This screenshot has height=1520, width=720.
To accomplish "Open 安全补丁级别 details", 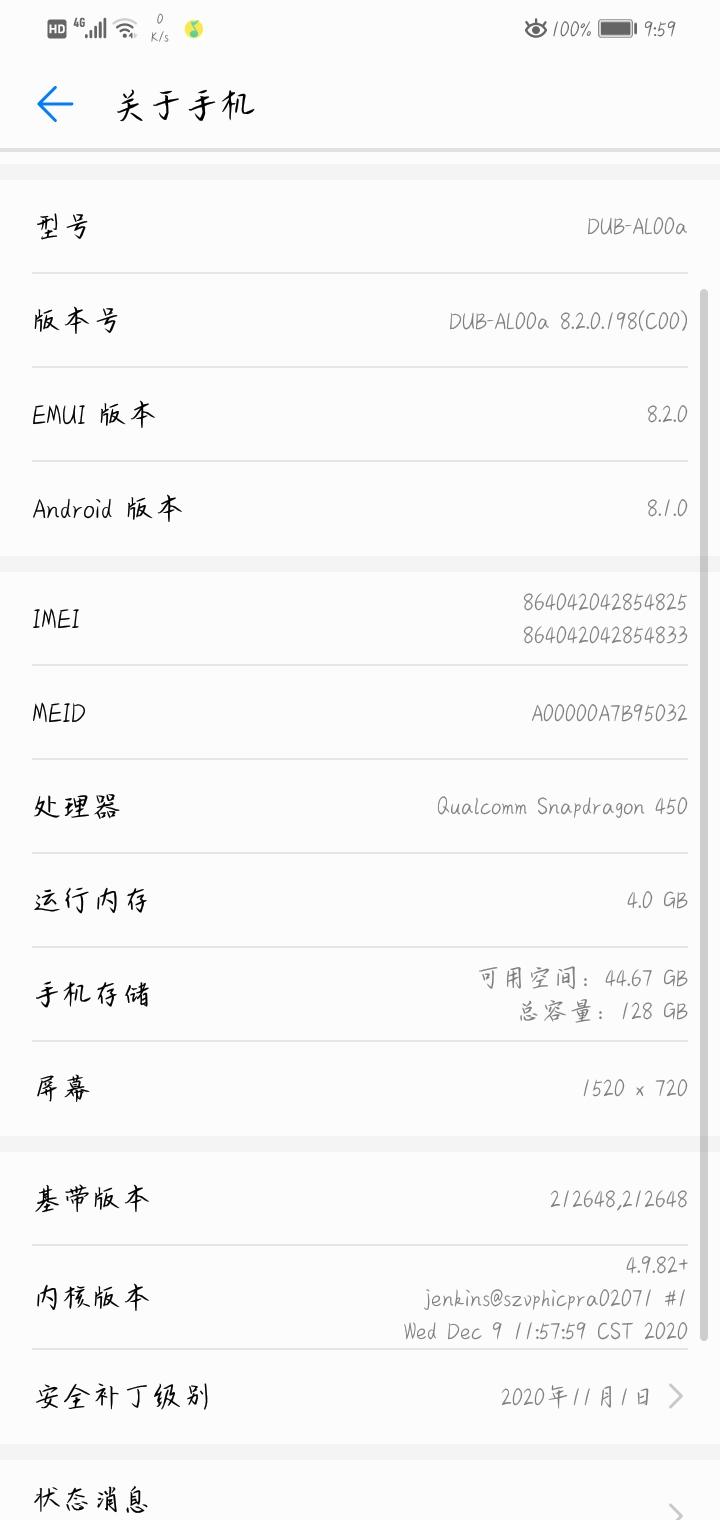I will point(360,1396).
